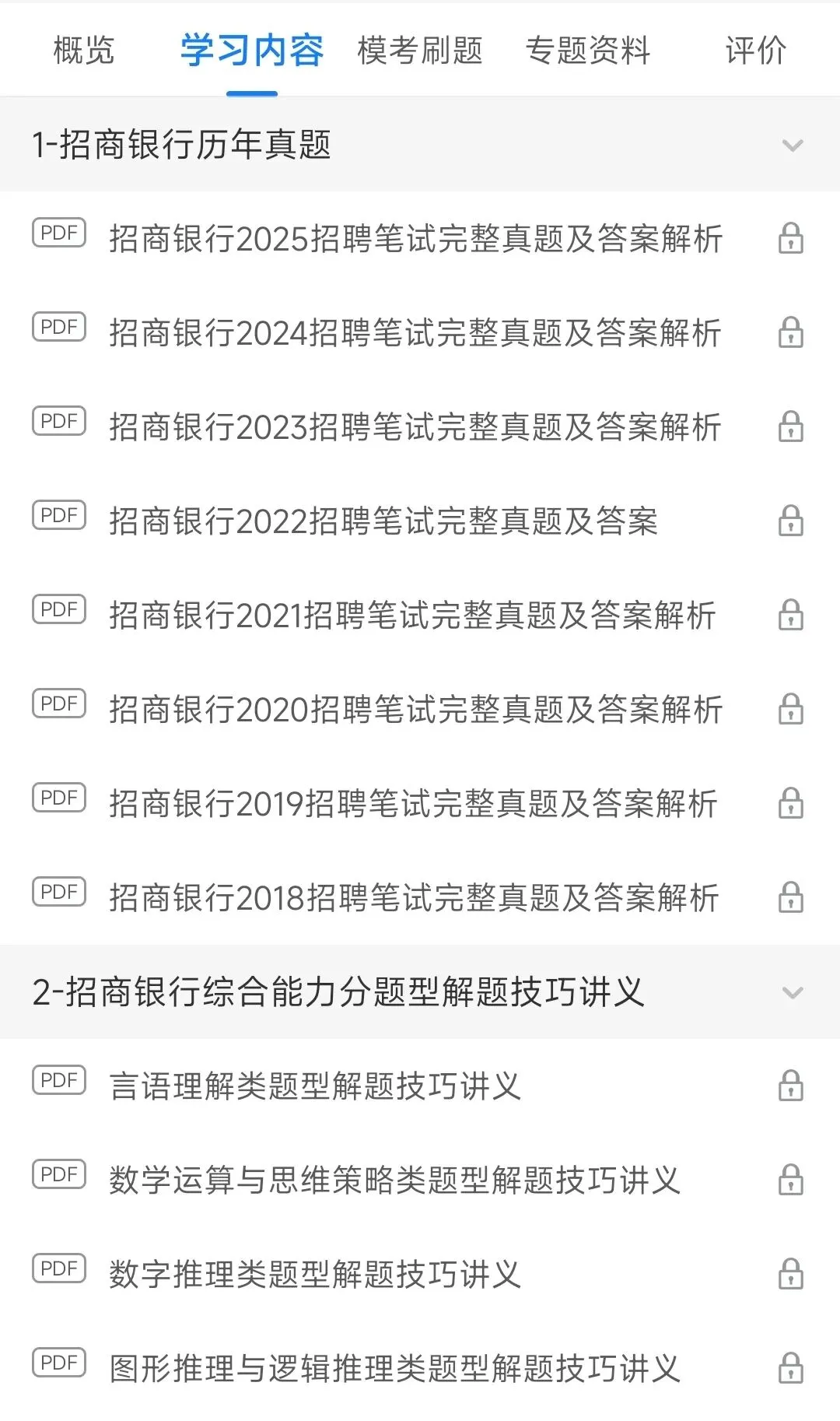Open 招商银行2022招聘笔试完整真题及答案 PDF

point(383,521)
